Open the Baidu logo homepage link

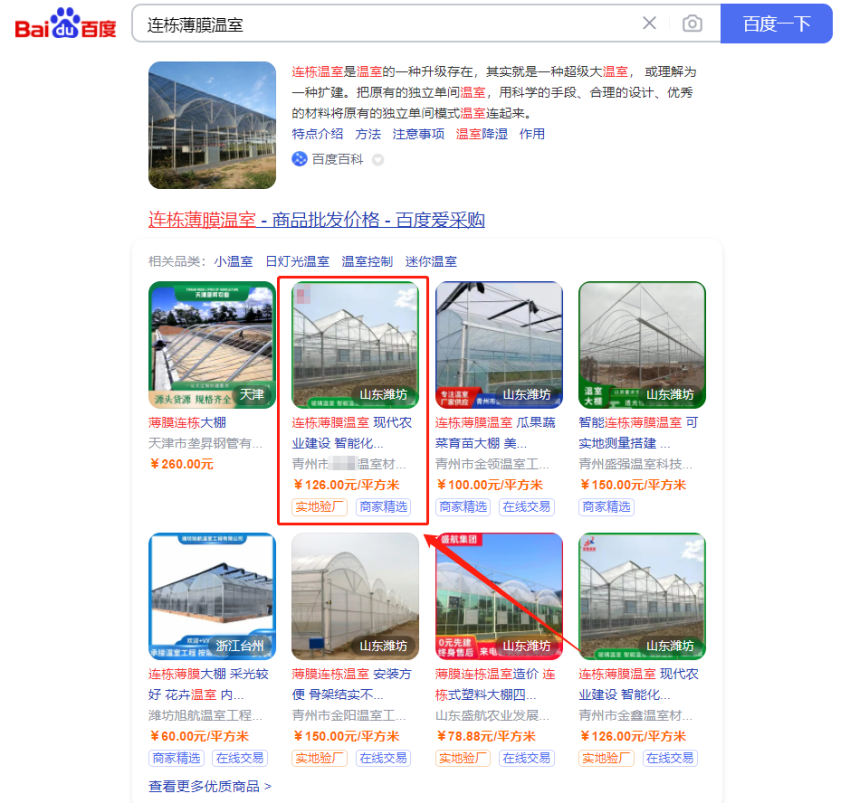tap(65, 24)
